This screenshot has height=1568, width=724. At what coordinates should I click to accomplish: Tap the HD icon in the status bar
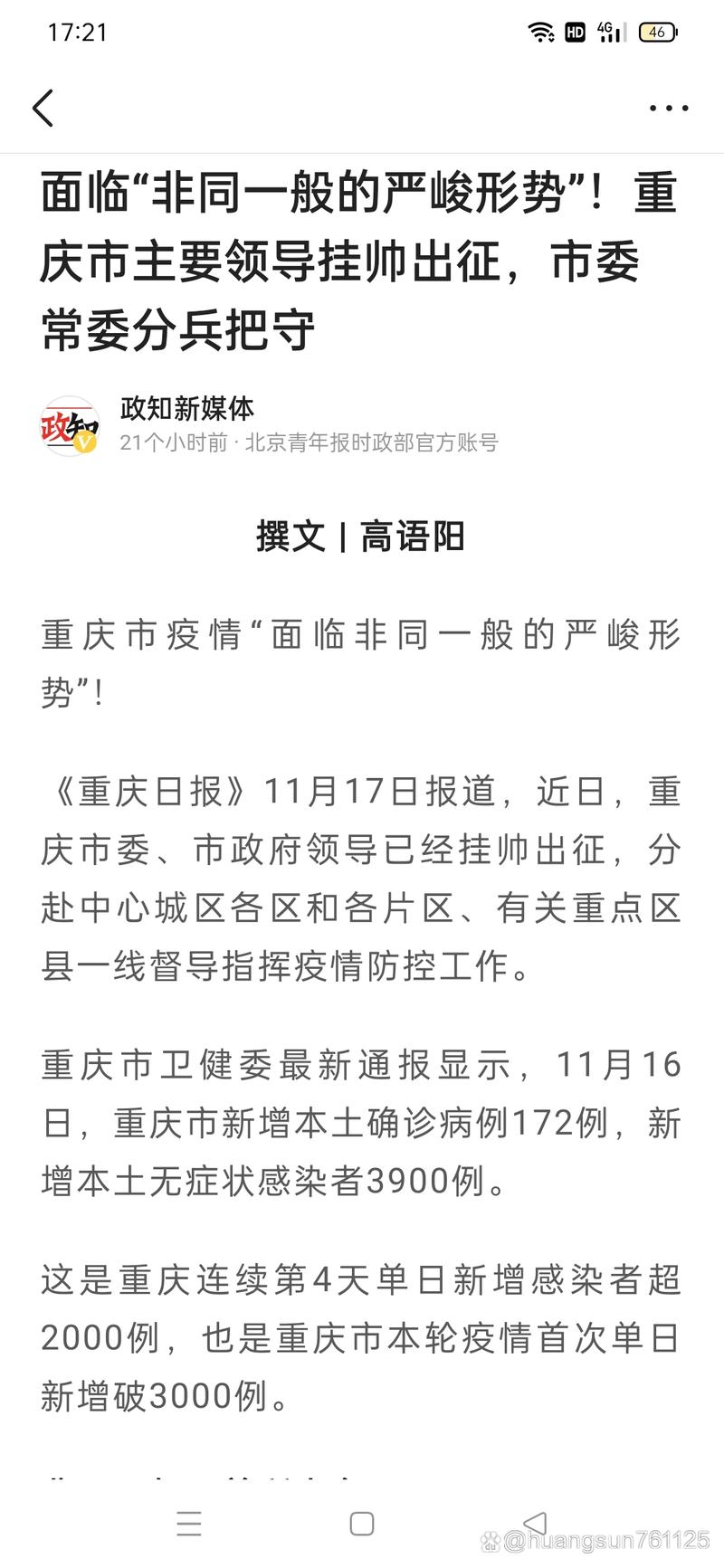point(574,32)
